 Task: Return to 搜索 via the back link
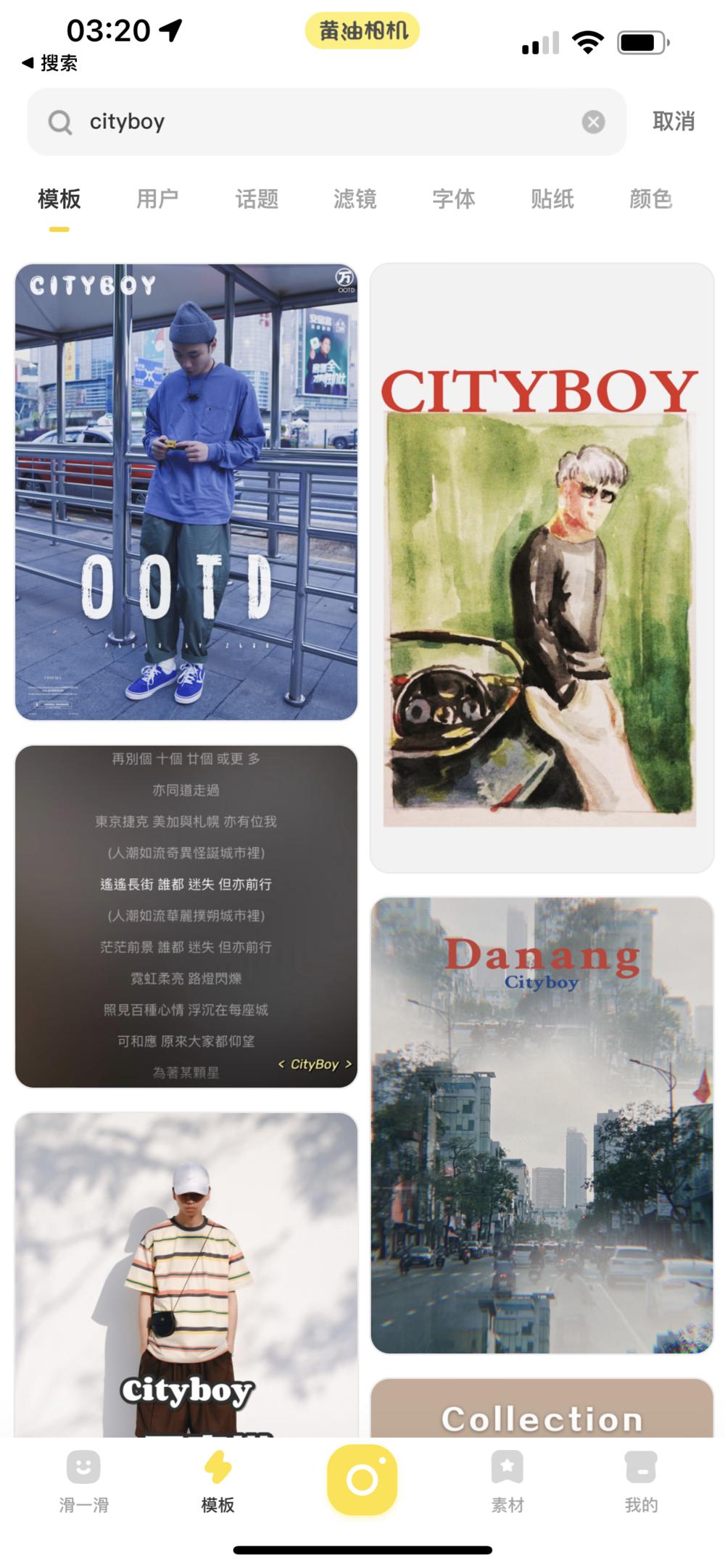pyautogui.click(x=49, y=63)
